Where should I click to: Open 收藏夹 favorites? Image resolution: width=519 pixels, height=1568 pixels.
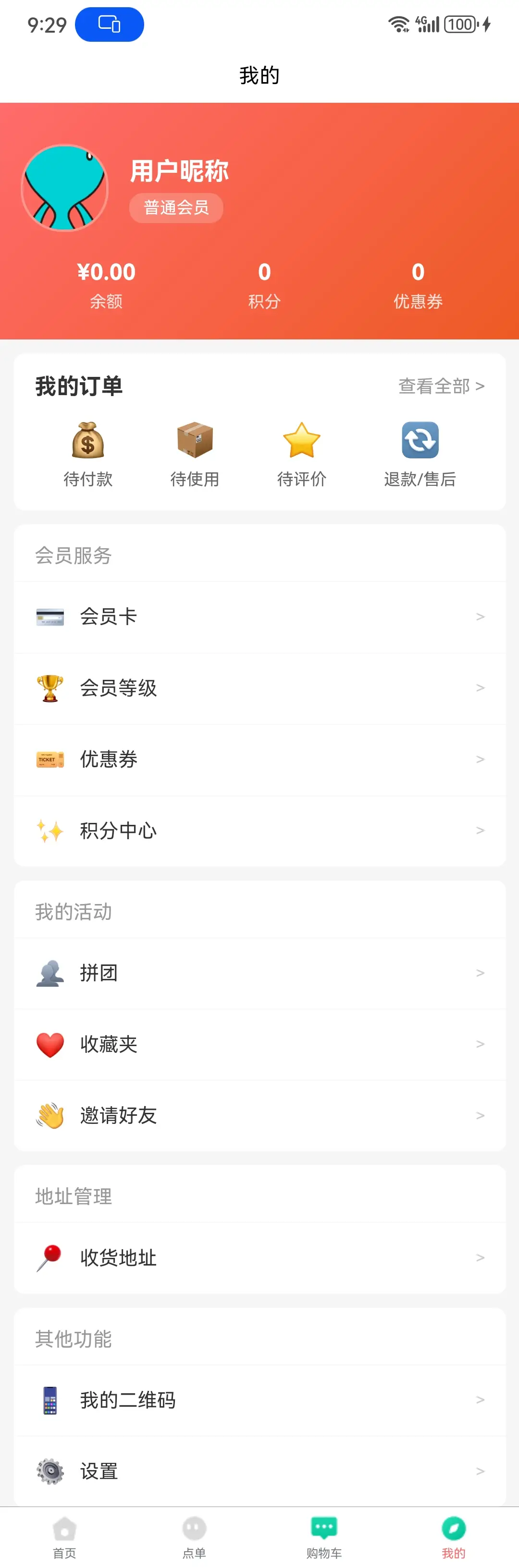[259, 1044]
